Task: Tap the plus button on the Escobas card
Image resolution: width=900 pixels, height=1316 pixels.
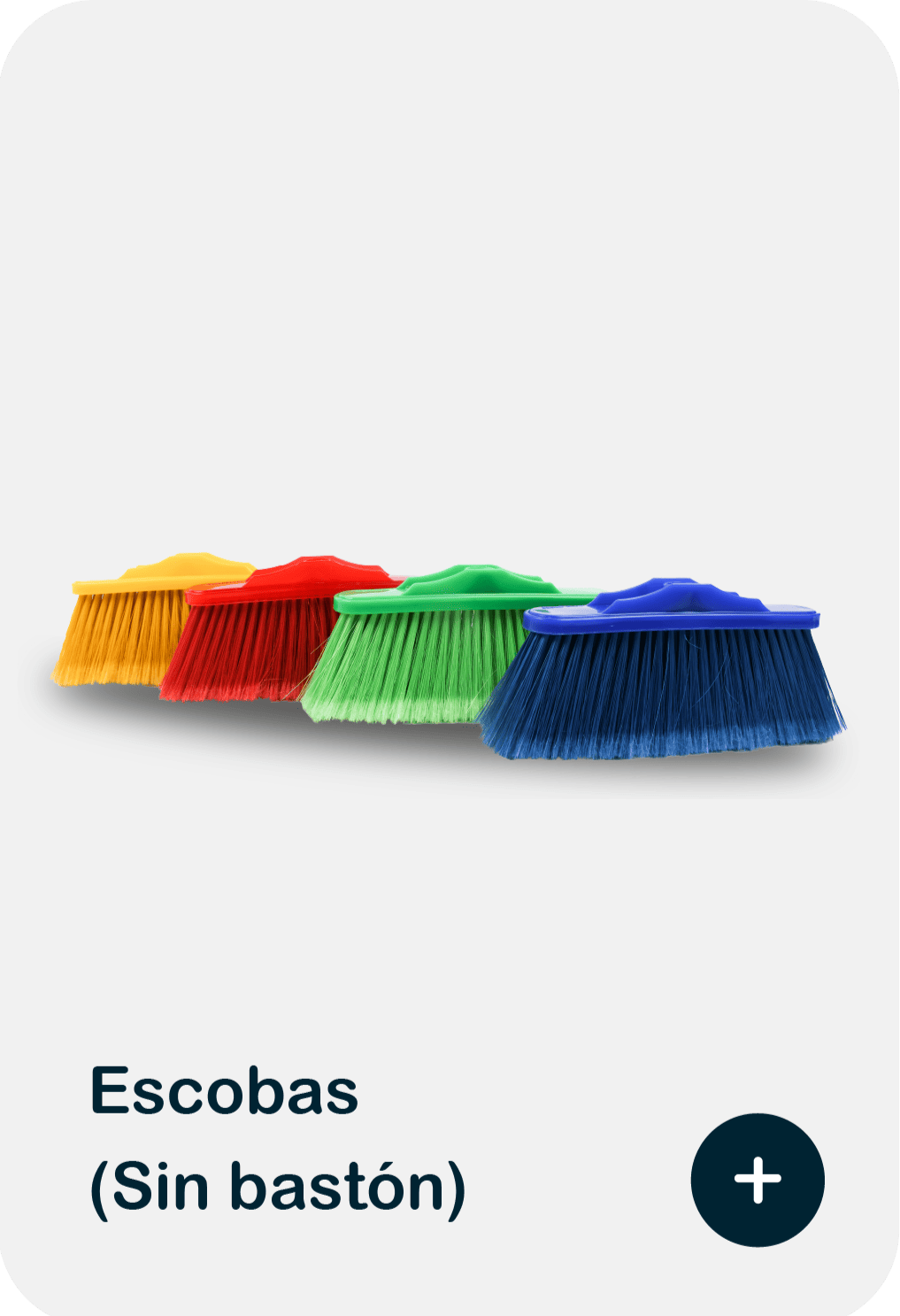Action: [758, 1180]
